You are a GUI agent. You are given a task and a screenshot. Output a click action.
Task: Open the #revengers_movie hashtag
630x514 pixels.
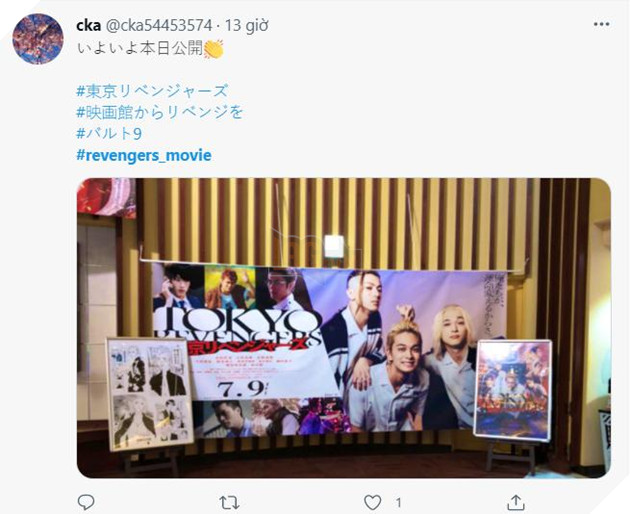[x=144, y=155]
